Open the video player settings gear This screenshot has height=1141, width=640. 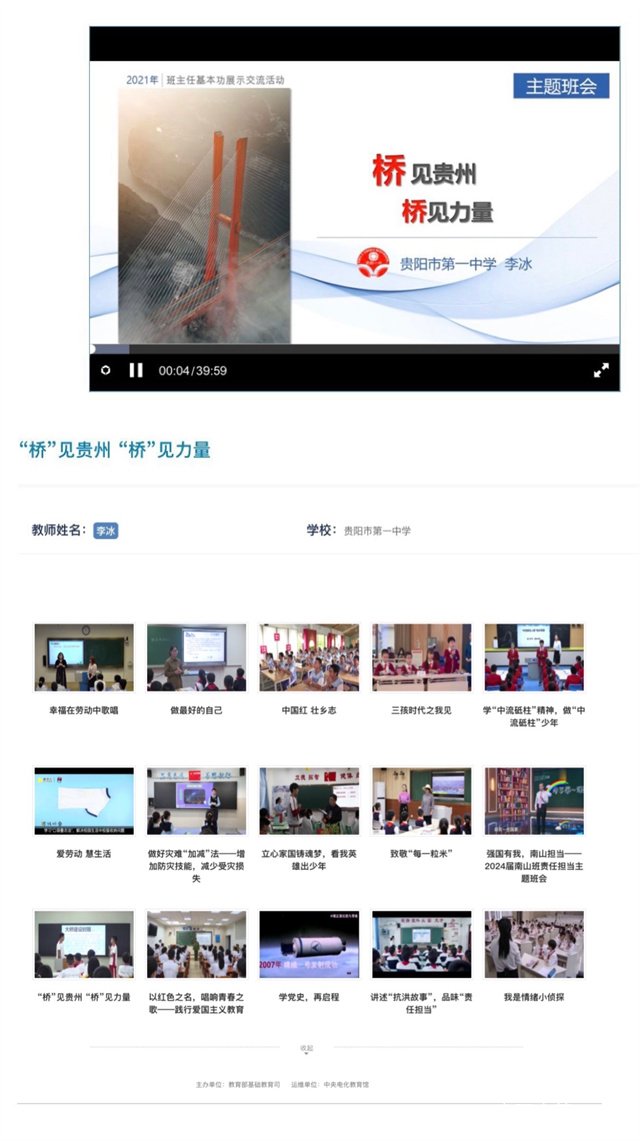(106, 370)
